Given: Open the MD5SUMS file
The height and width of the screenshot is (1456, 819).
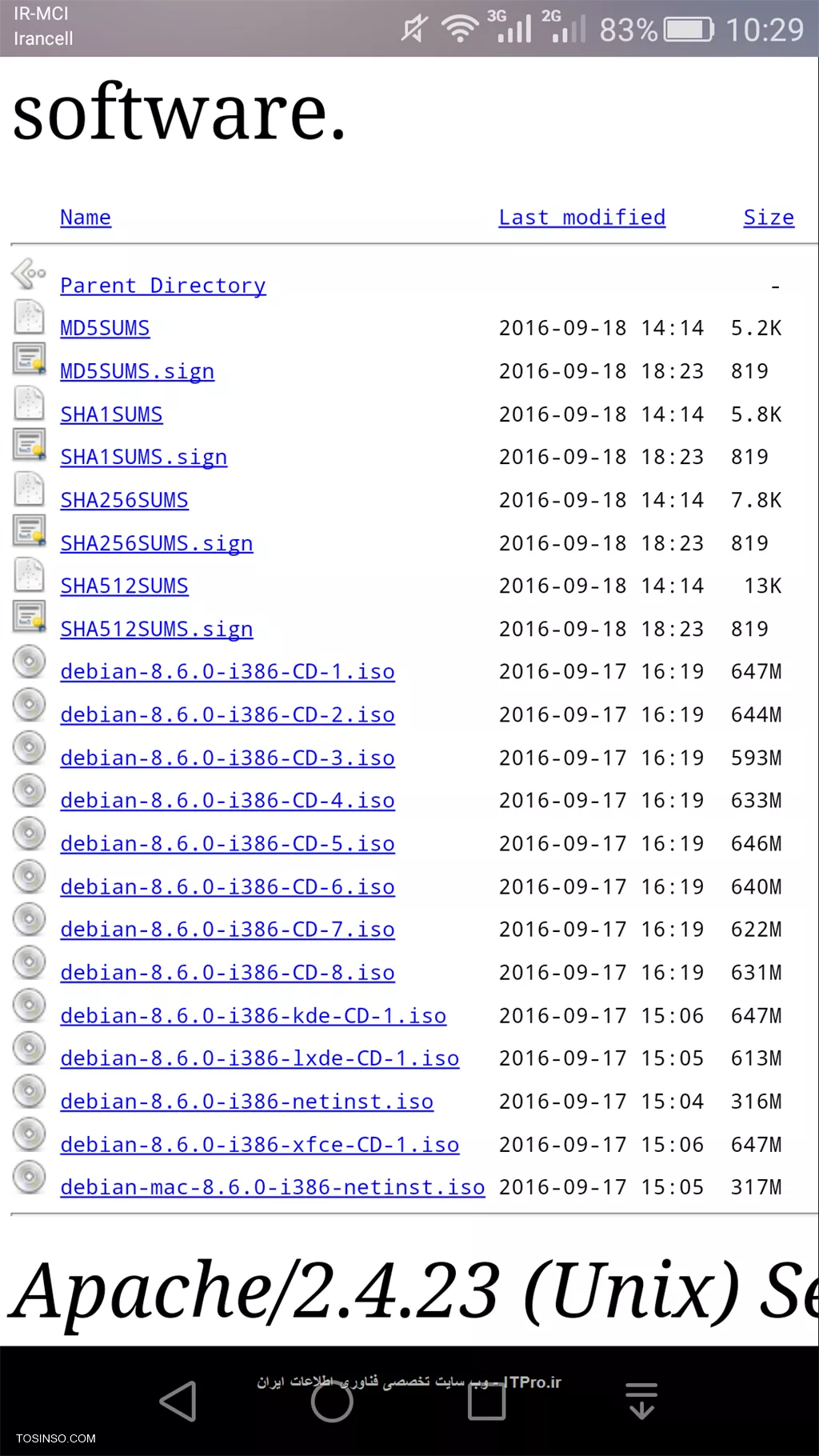Looking at the screenshot, I should pyautogui.click(x=105, y=328).
